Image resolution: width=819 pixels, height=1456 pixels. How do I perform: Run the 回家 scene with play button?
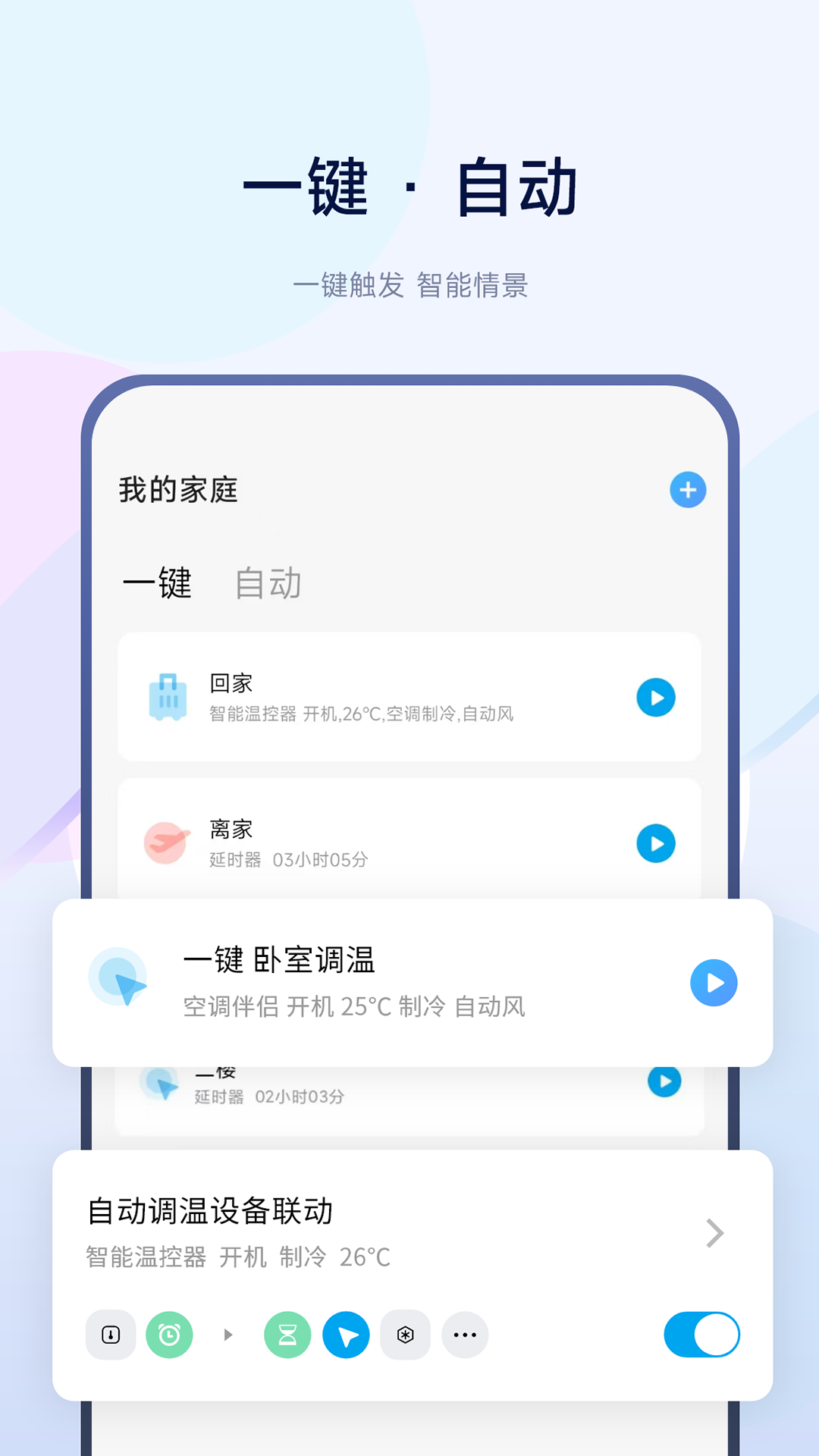pyautogui.click(x=657, y=697)
